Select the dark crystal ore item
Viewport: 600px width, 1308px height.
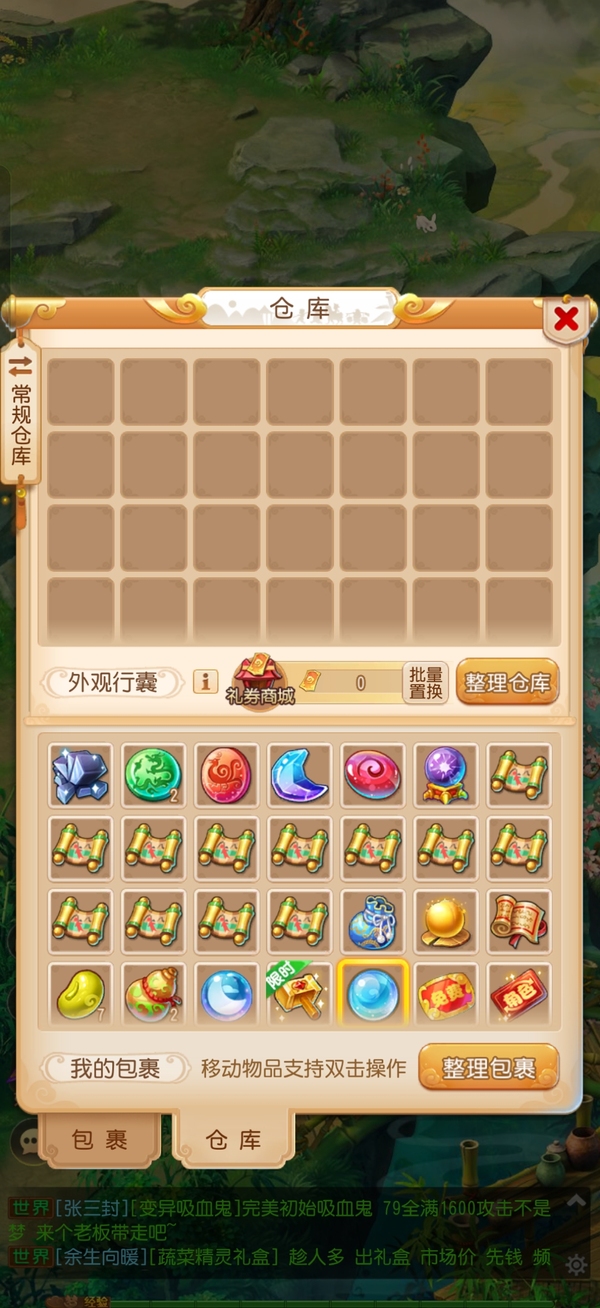pyautogui.click(x=80, y=774)
